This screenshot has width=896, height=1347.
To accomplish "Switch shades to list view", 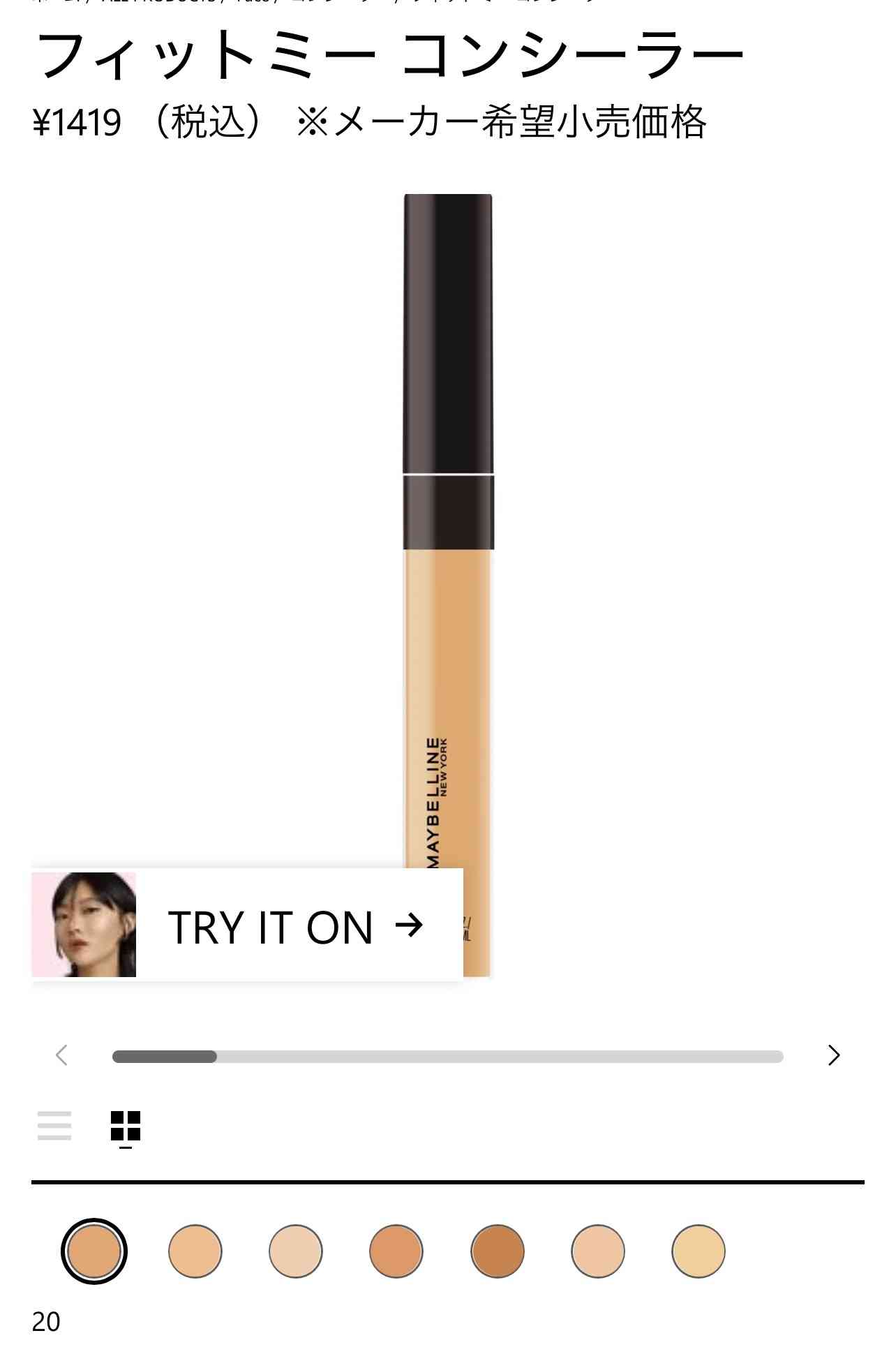I will (x=54, y=1125).
